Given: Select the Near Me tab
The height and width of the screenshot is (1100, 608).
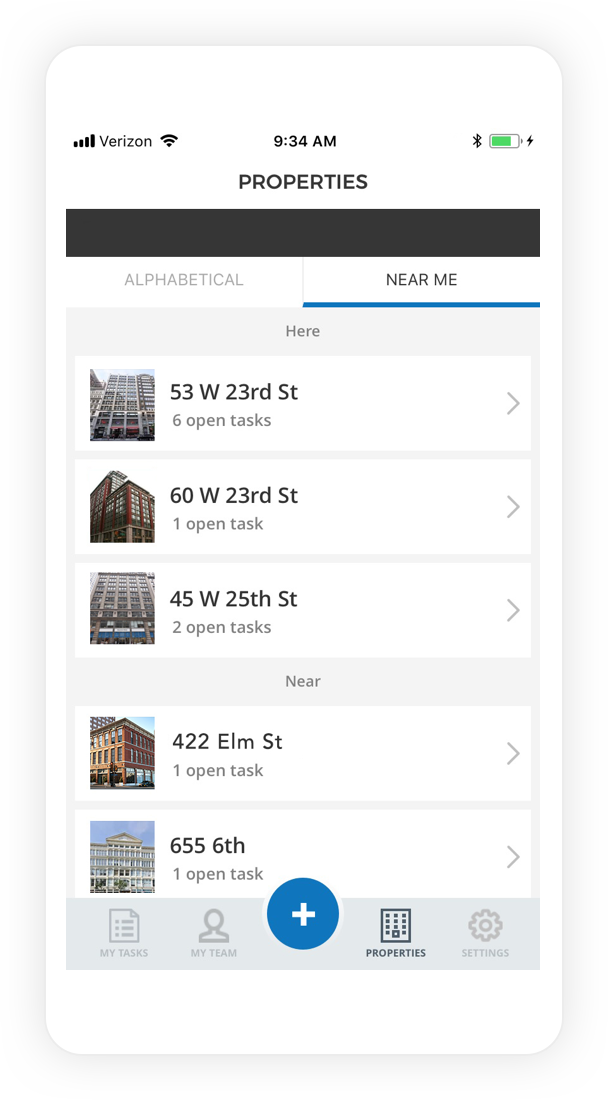Looking at the screenshot, I should click(x=421, y=281).
